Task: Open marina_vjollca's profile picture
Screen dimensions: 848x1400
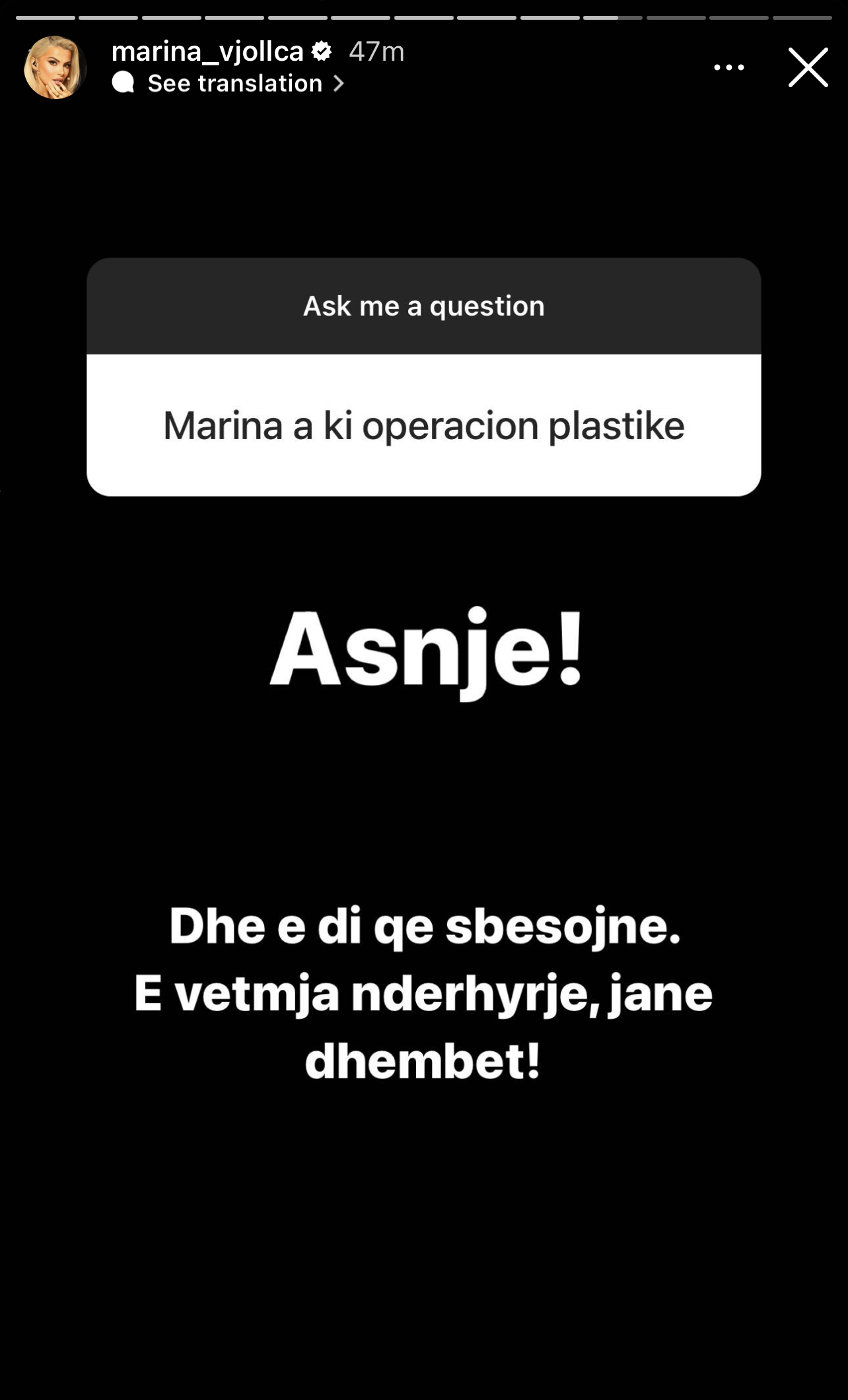Action: coord(55,67)
